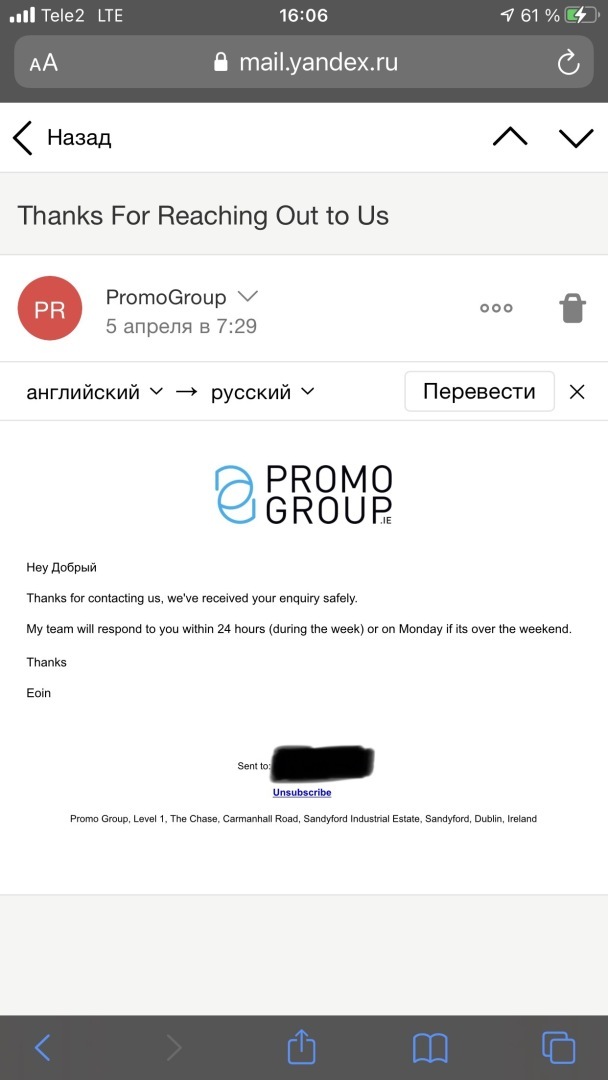Screen dimensions: 608x1080
Task: Change target language русский
Action: [x=262, y=392]
